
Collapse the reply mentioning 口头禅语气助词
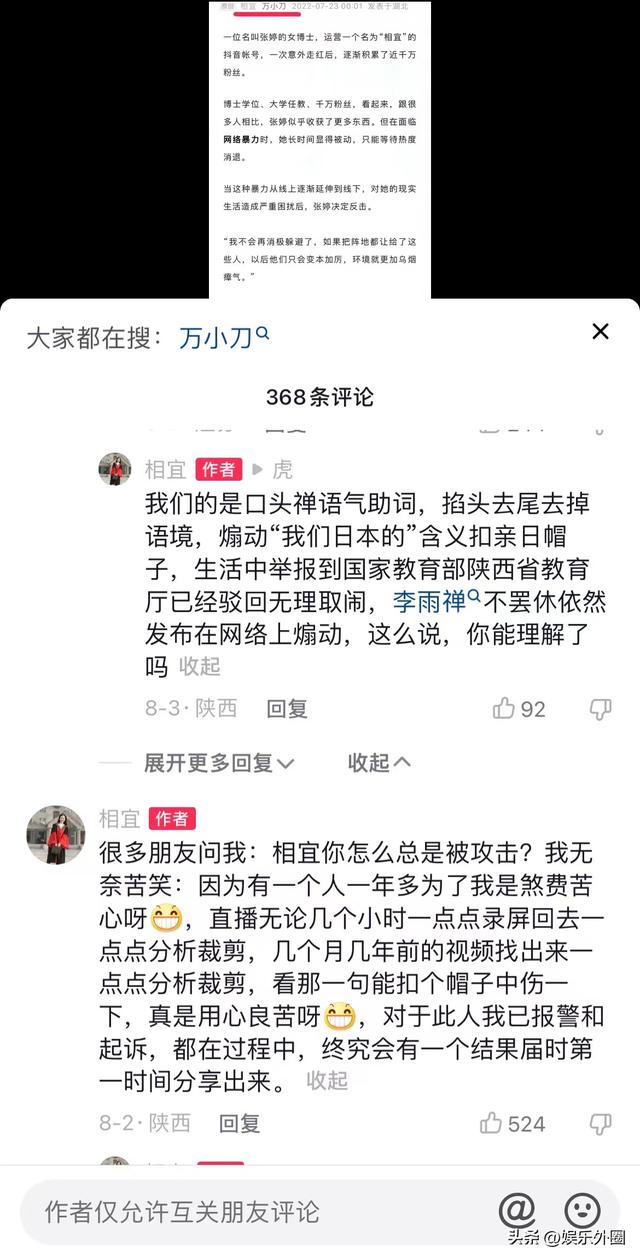[x=200, y=667]
